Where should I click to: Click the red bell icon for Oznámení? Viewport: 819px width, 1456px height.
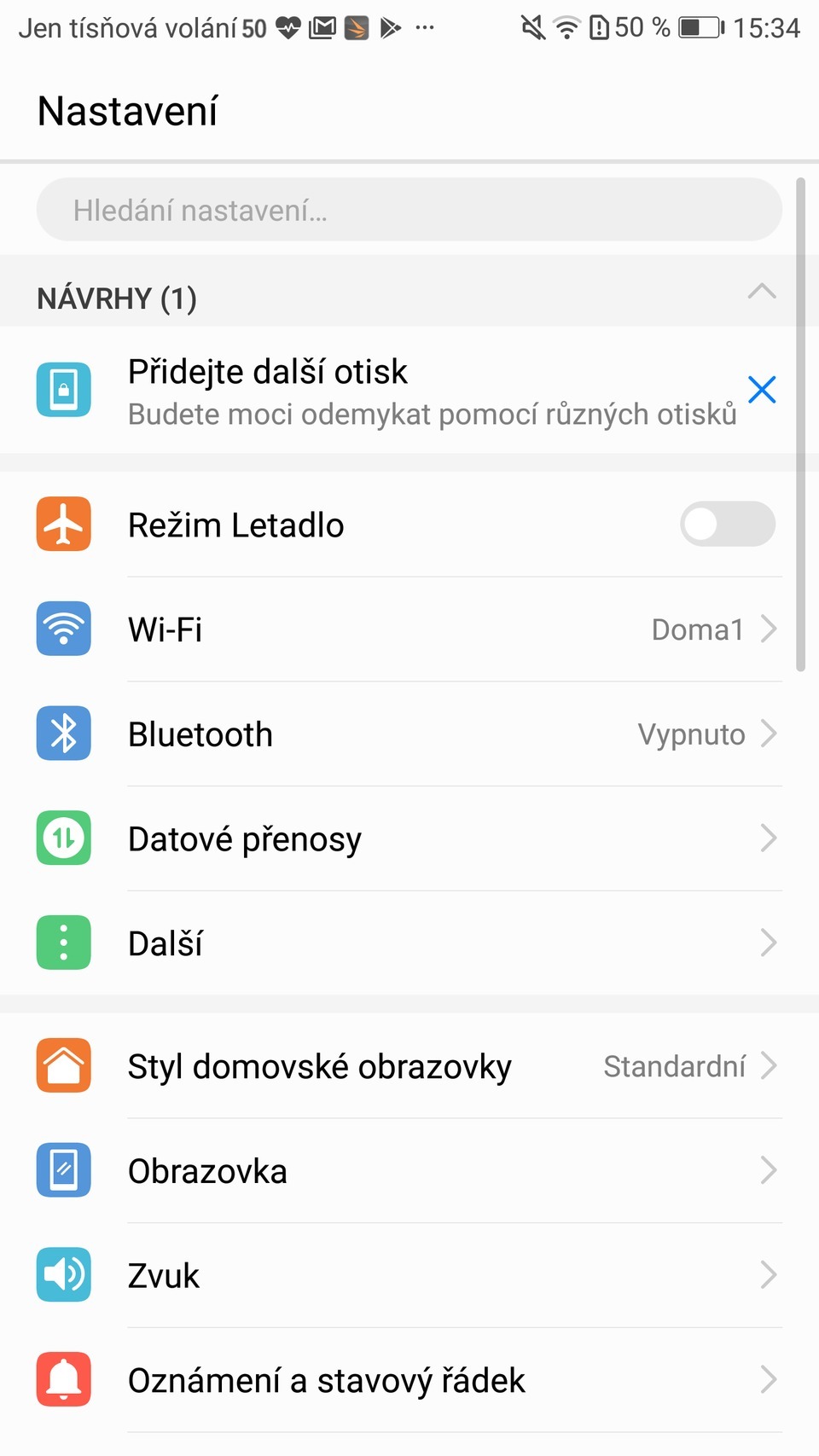(62, 1380)
